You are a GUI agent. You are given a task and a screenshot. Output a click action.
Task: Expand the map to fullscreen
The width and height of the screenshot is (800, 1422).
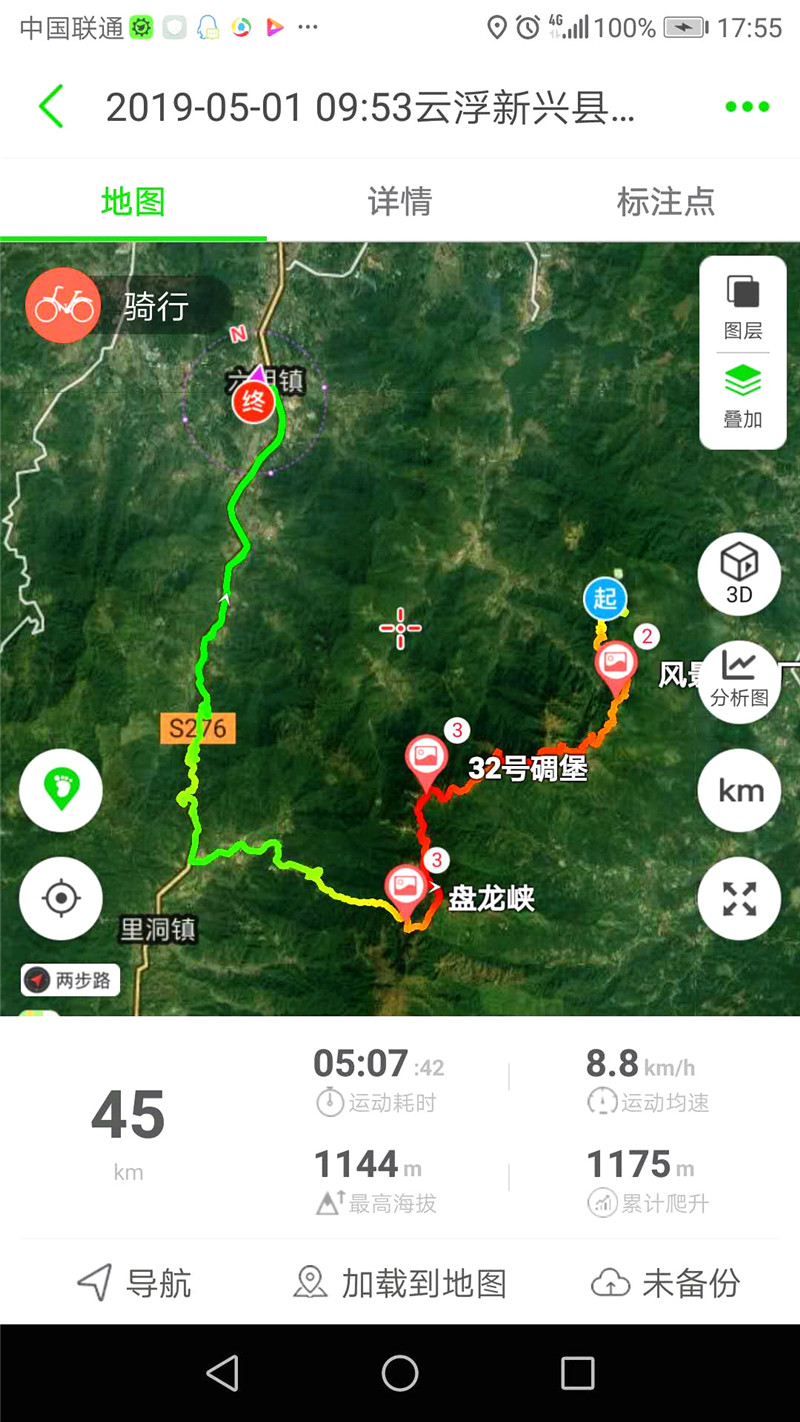tap(739, 898)
